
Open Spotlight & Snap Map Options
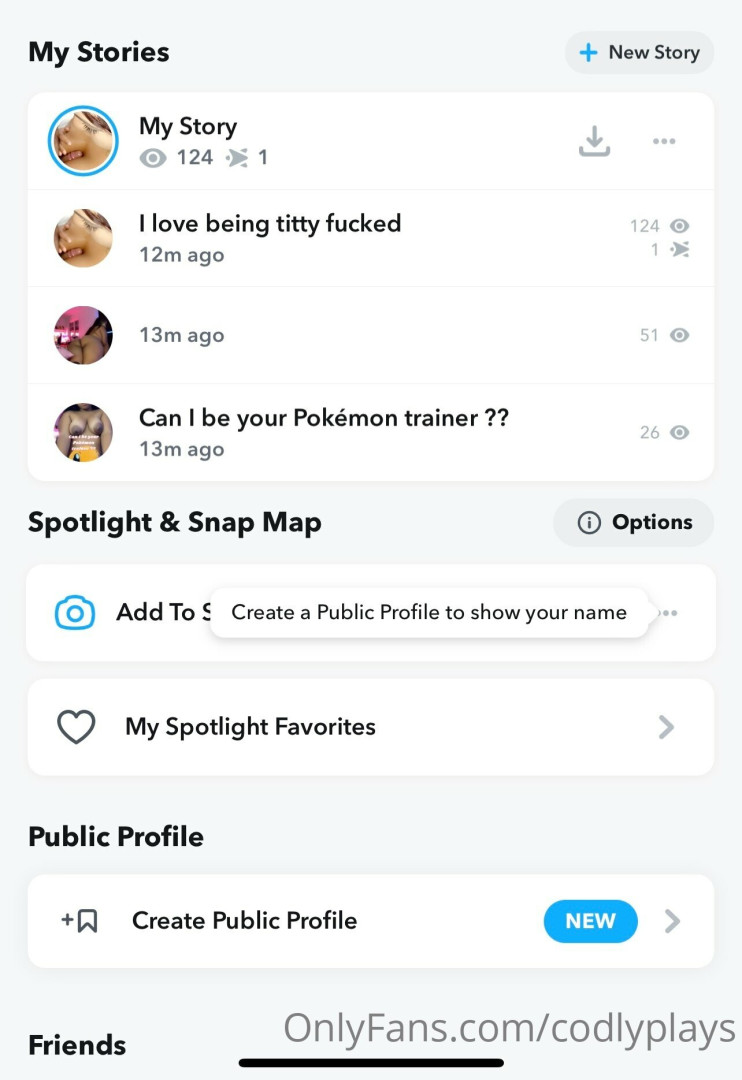(x=634, y=523)
